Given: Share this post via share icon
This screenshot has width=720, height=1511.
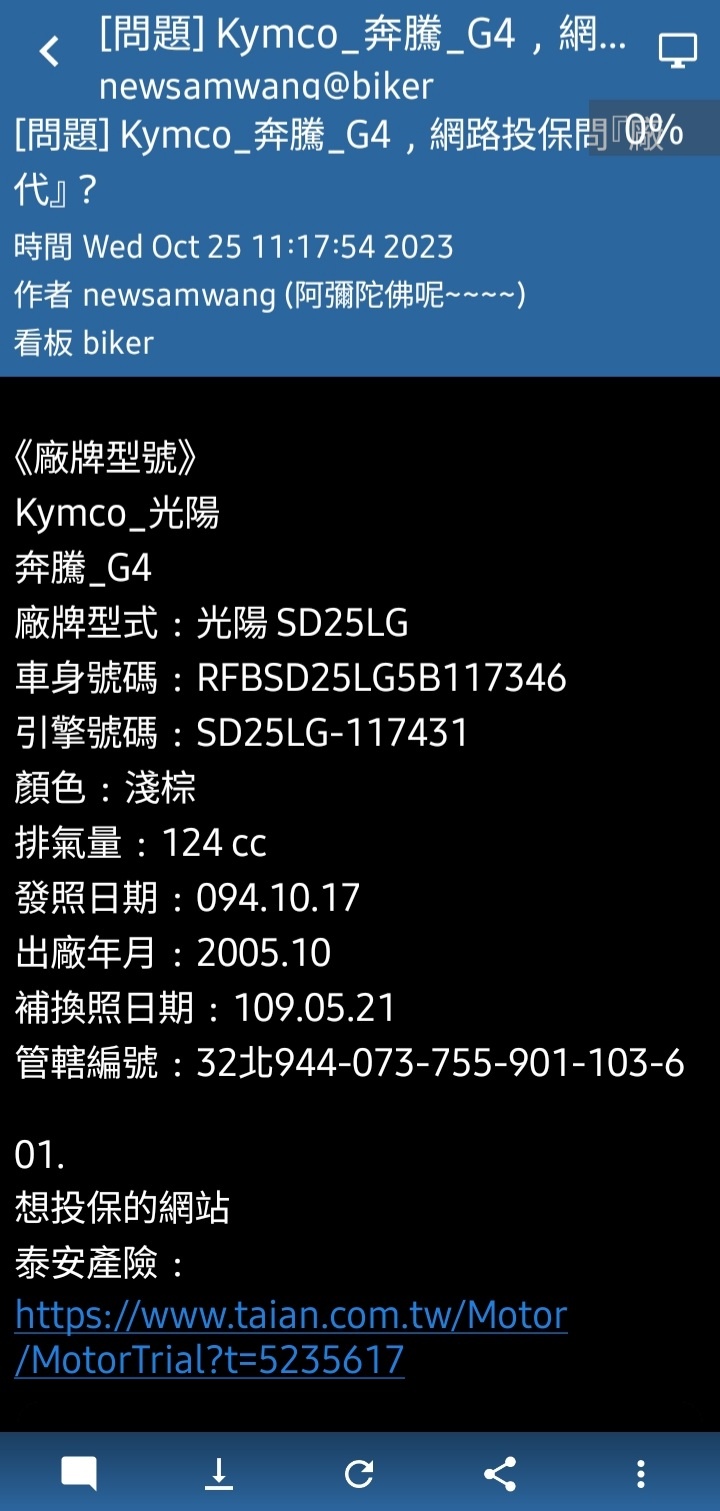Looking at the screenshot, I should (499, 1473).
